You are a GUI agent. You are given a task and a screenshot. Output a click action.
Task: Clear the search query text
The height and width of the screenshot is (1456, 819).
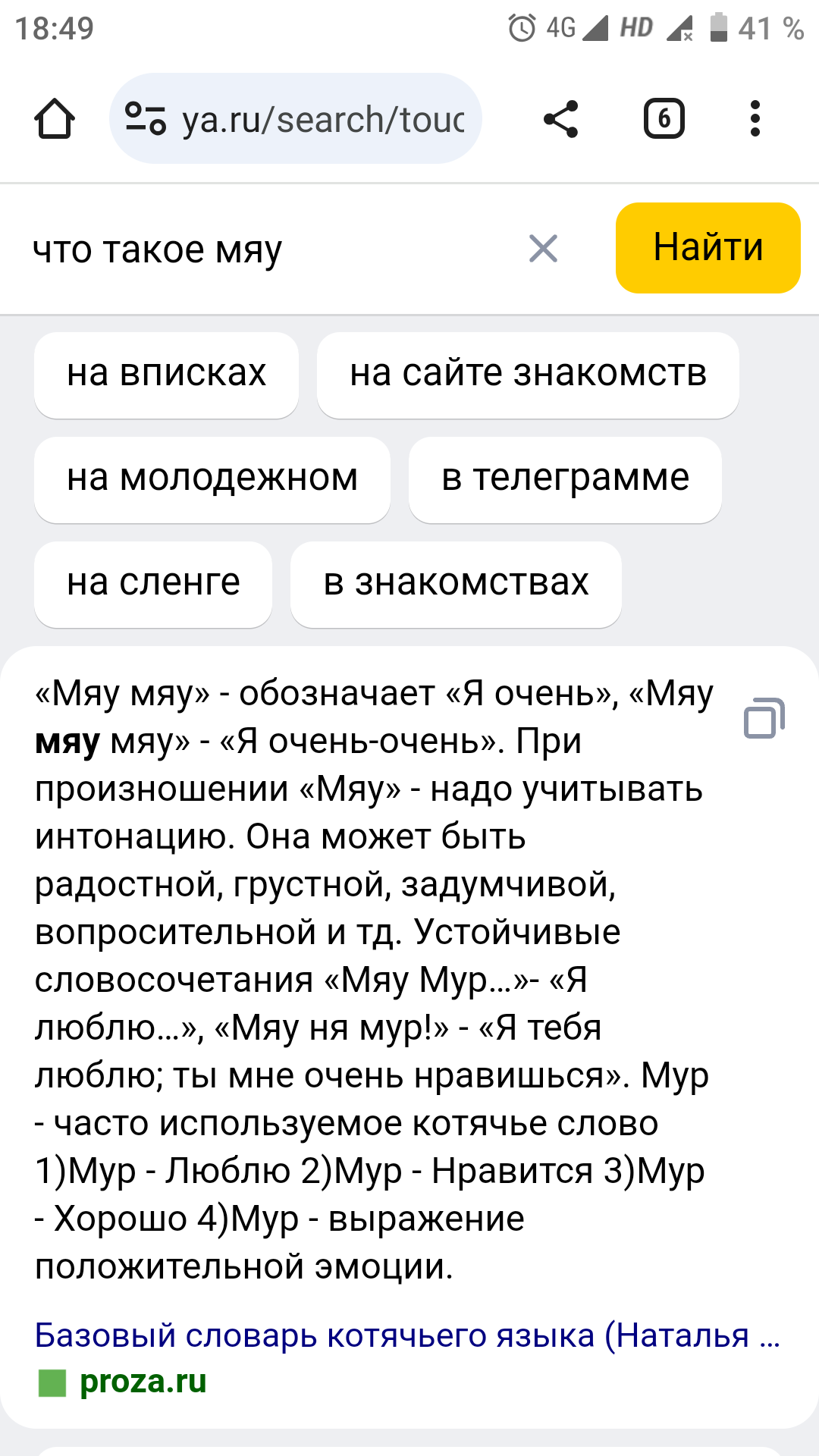[543, 249]
